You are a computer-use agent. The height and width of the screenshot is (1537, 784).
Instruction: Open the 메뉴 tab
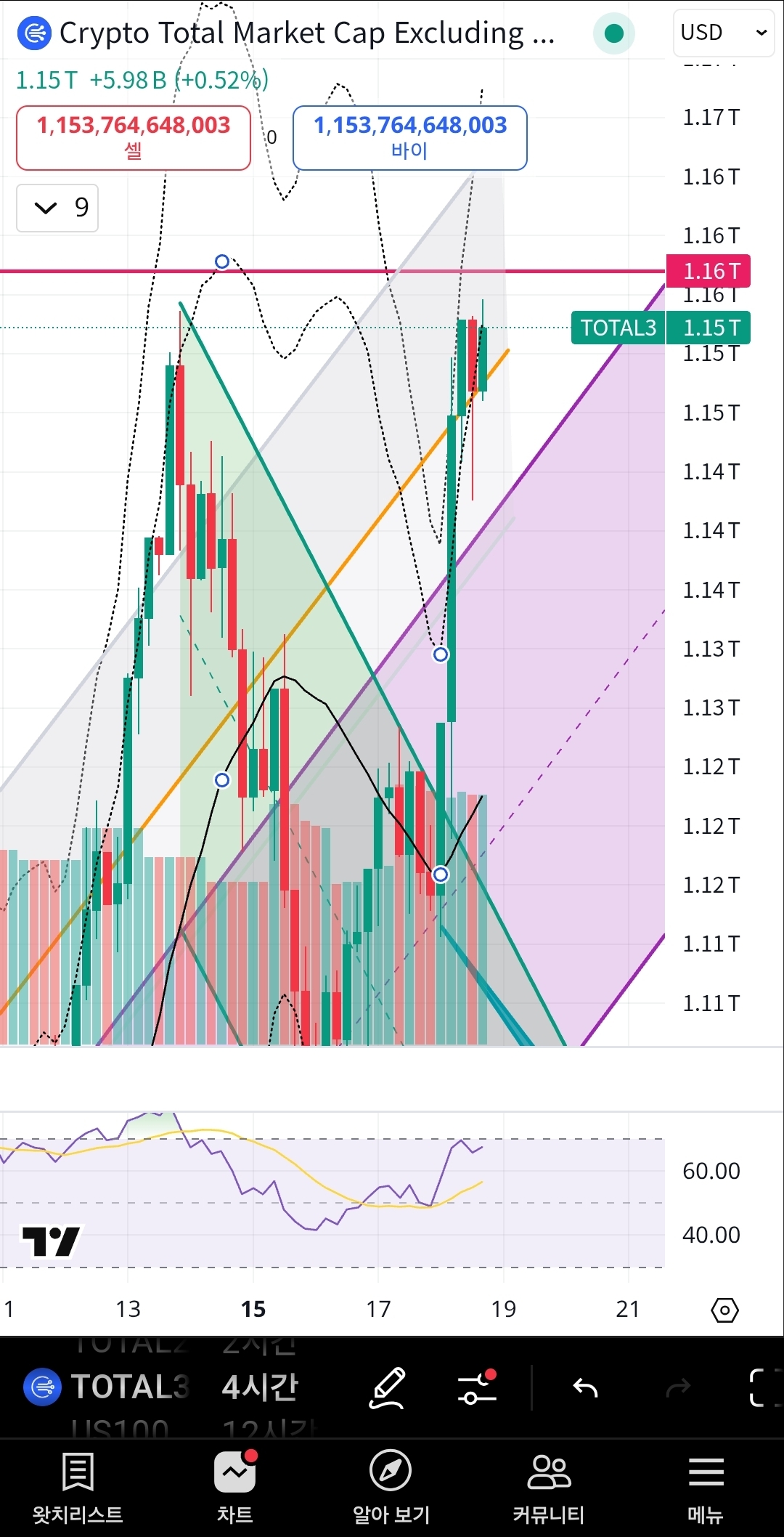pos(706,1488)
